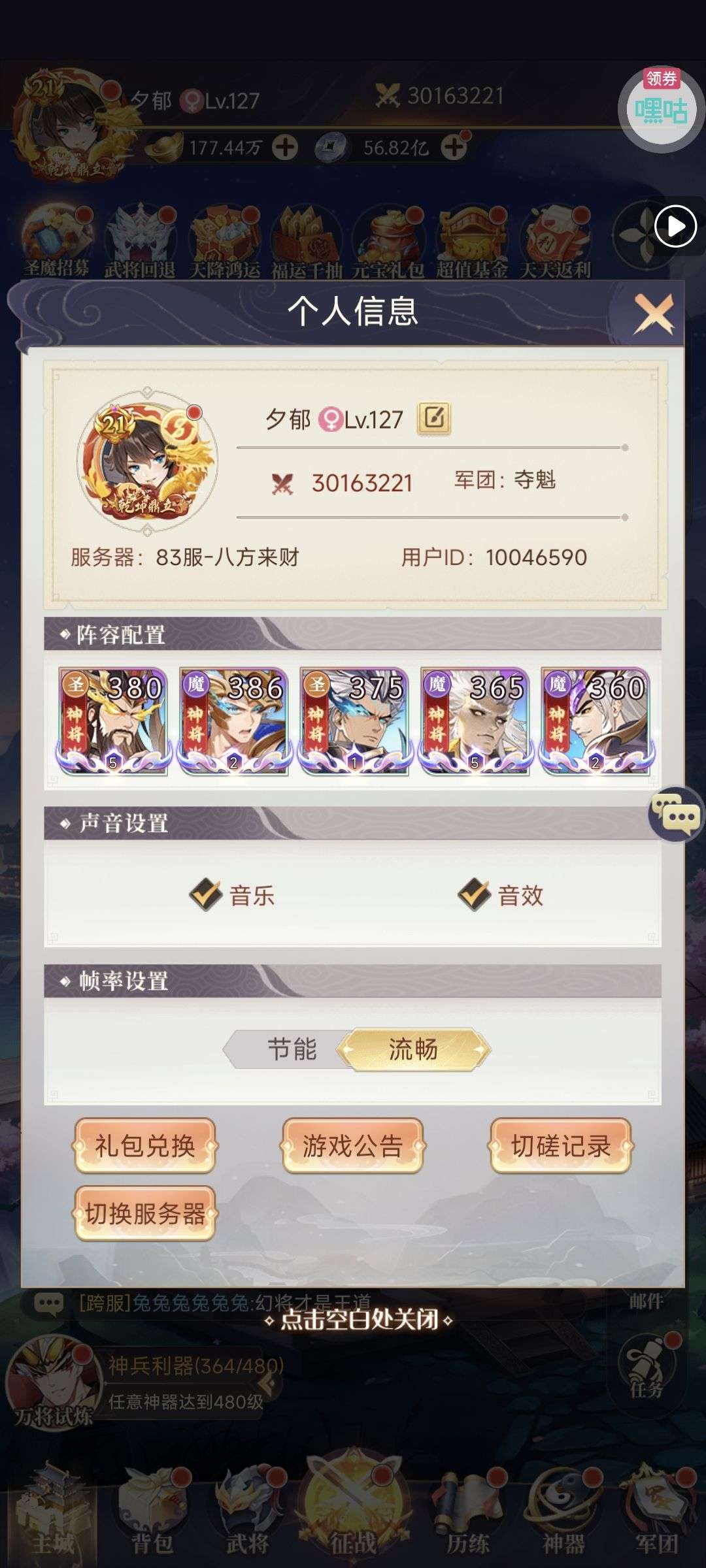Tap the floating play button
Viewport: 706px width, 1568px height.
(x=675, y=226)
